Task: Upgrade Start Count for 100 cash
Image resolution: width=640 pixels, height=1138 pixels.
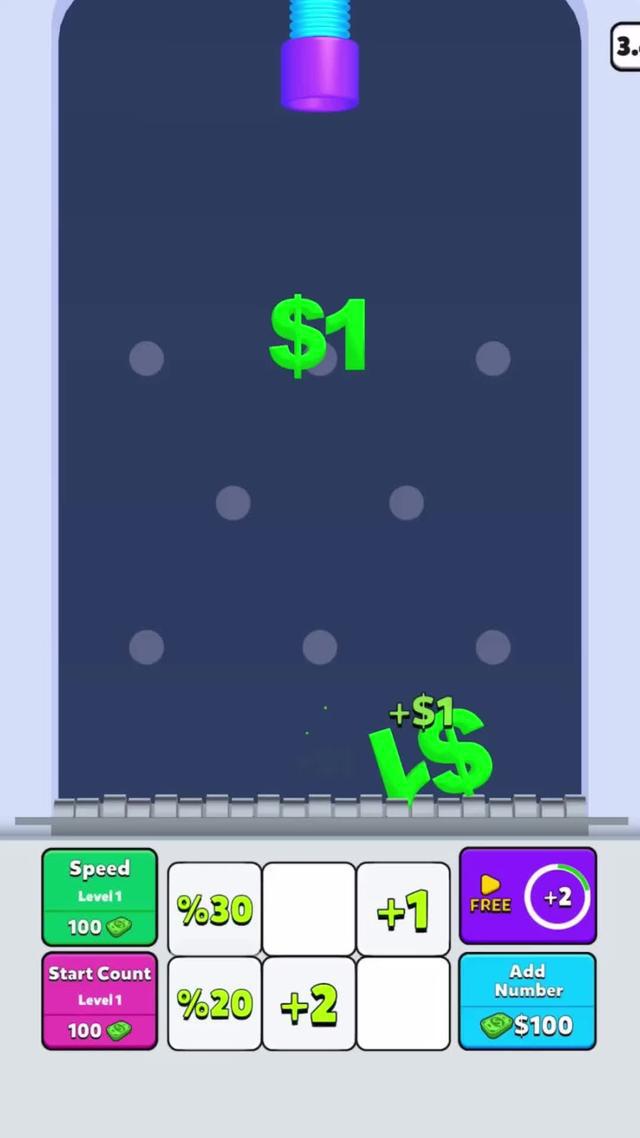Action: [99, 1001]
